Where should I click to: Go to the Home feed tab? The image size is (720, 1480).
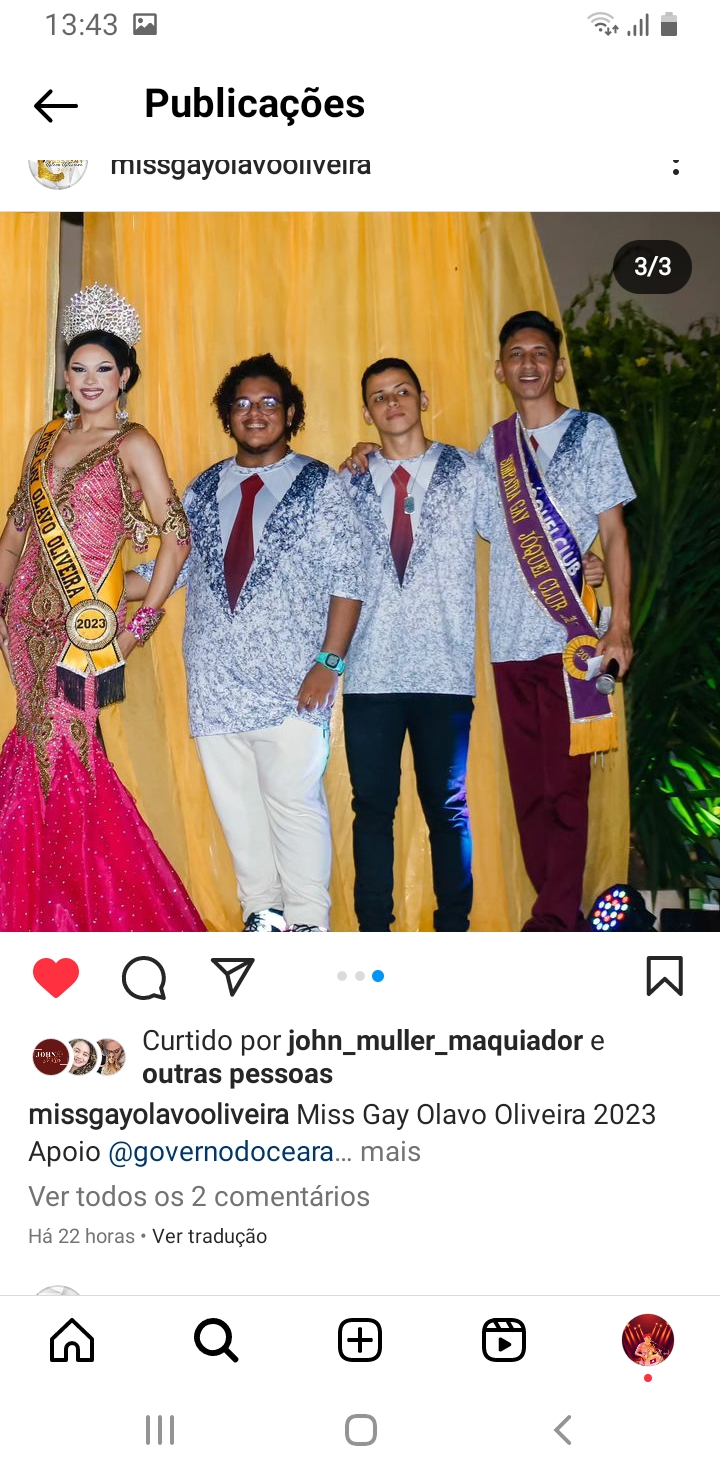tap(72, 1340)
